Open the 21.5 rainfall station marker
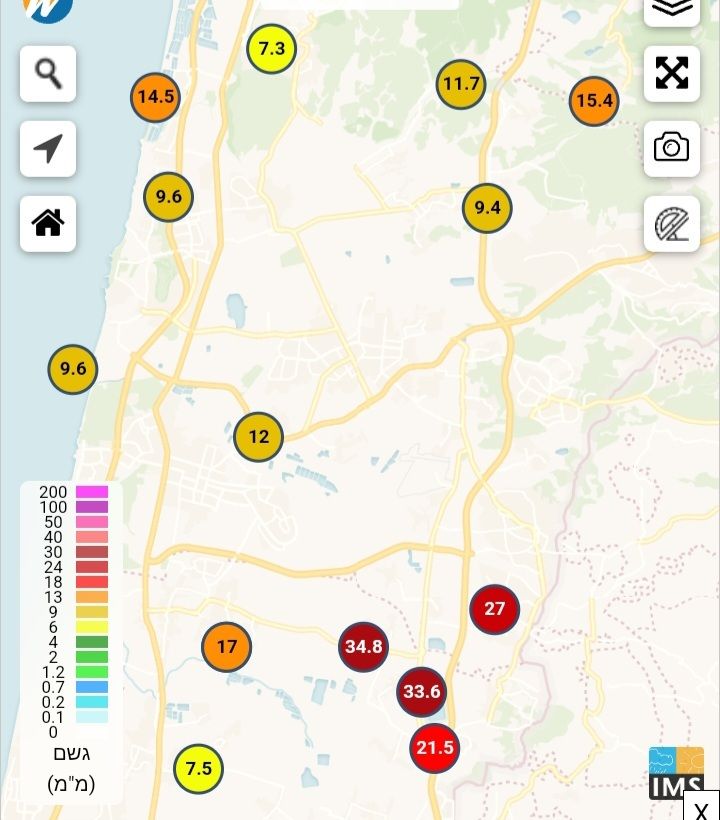This screenshot has width=720, height=820. point(435,748)
